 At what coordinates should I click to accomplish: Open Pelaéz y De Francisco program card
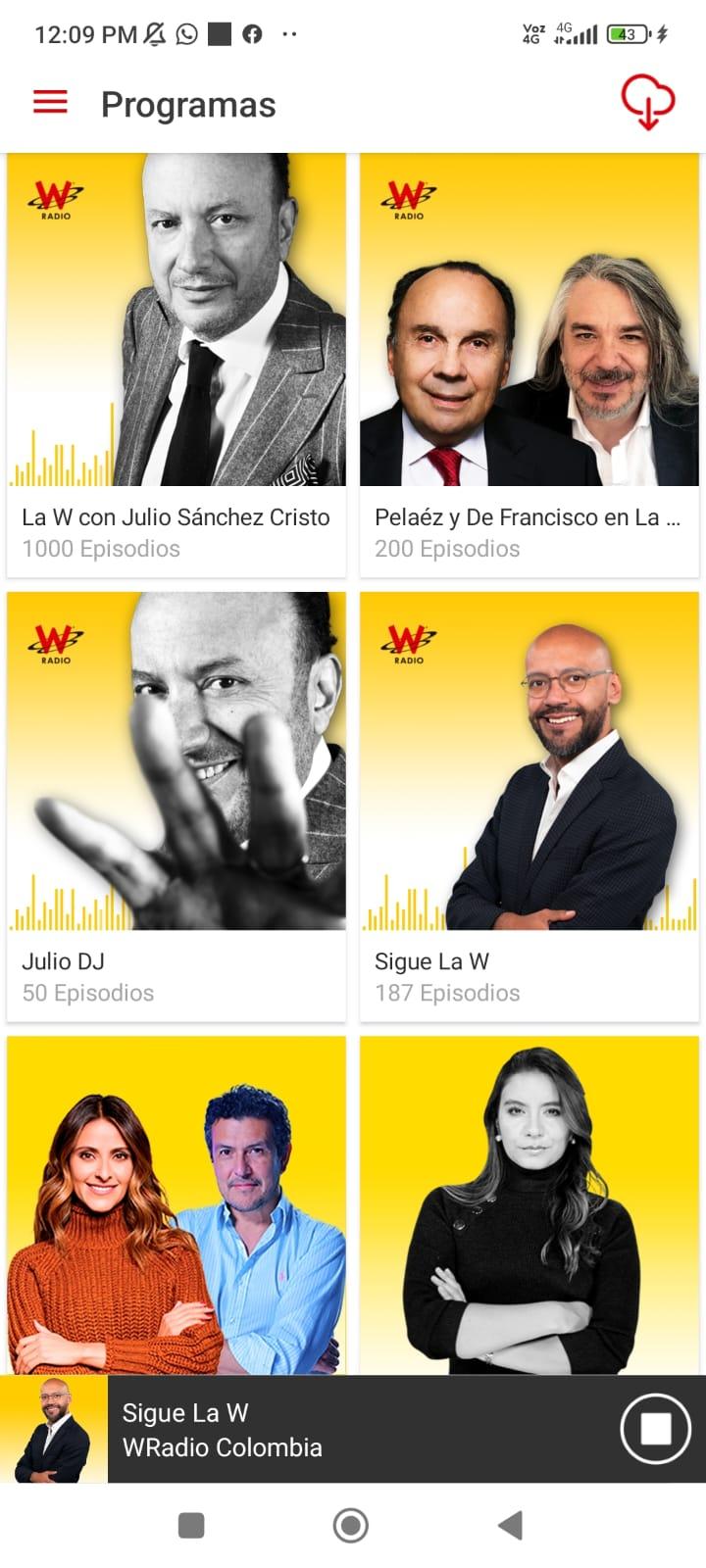529,365
